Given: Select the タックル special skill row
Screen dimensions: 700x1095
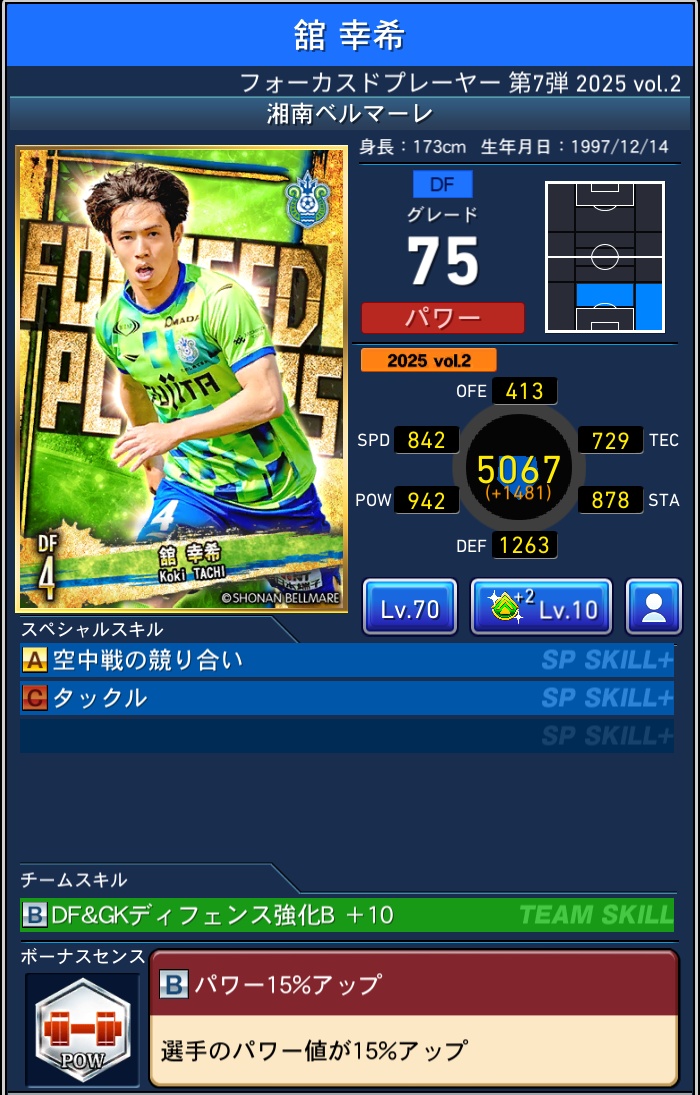Looking at the screenshot, I should [346, 698].
